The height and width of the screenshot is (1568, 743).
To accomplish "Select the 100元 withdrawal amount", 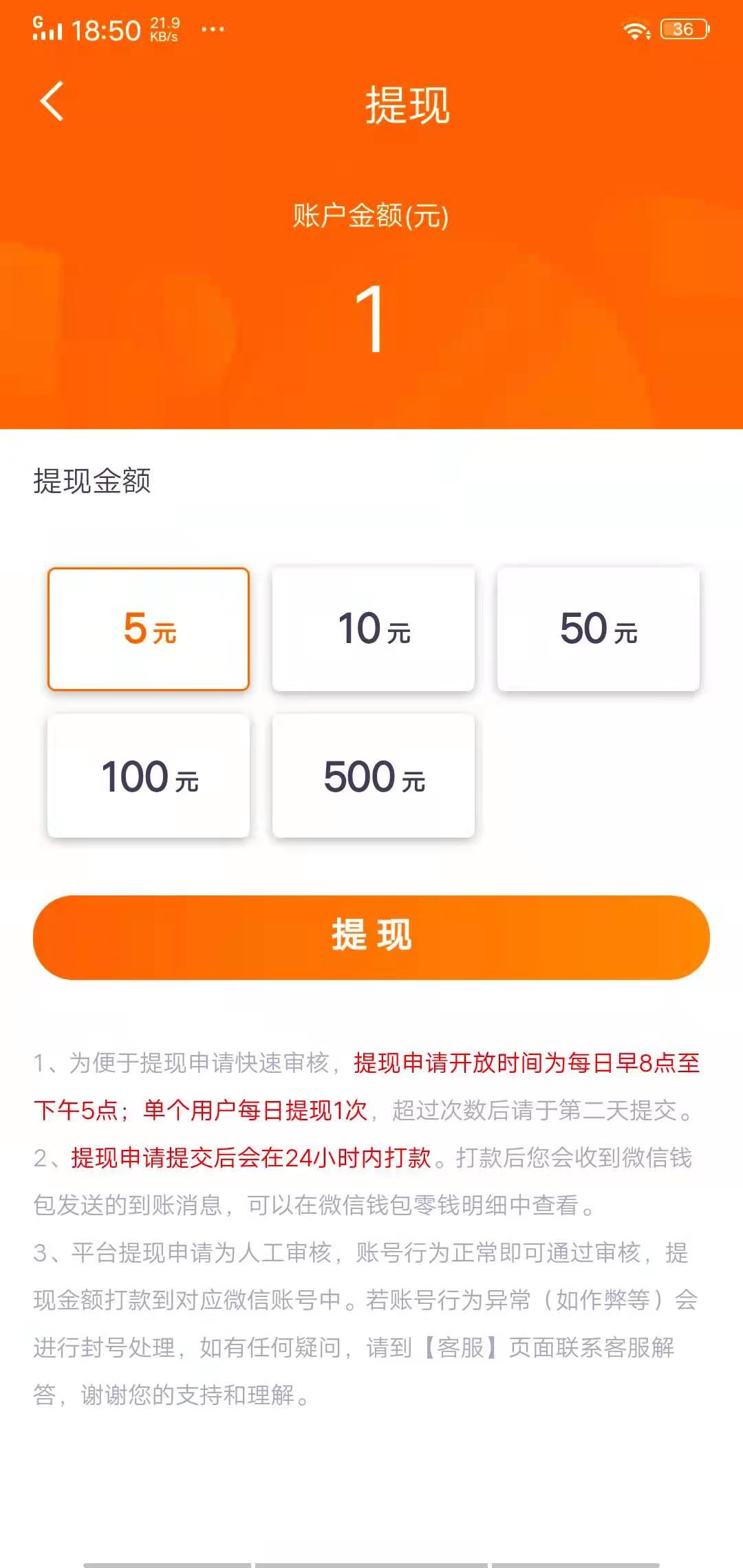I will [149, 777].
